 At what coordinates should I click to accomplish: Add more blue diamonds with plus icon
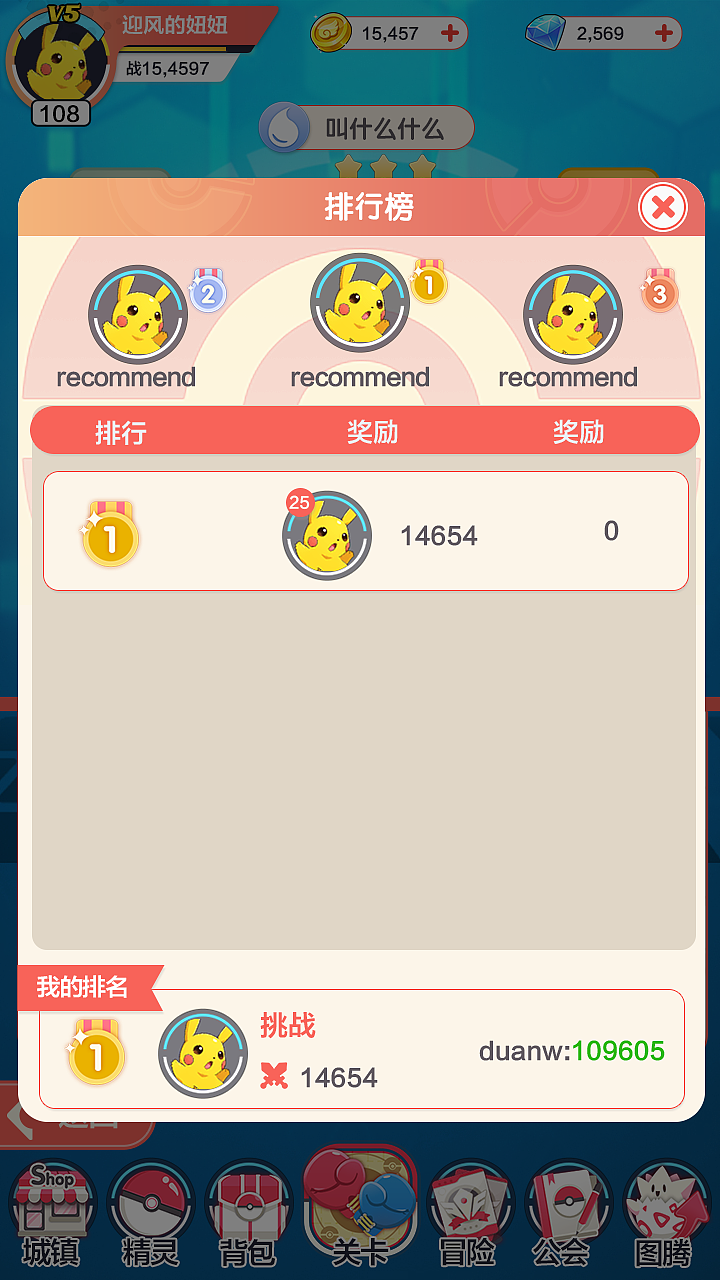click(x=664, y=33)
